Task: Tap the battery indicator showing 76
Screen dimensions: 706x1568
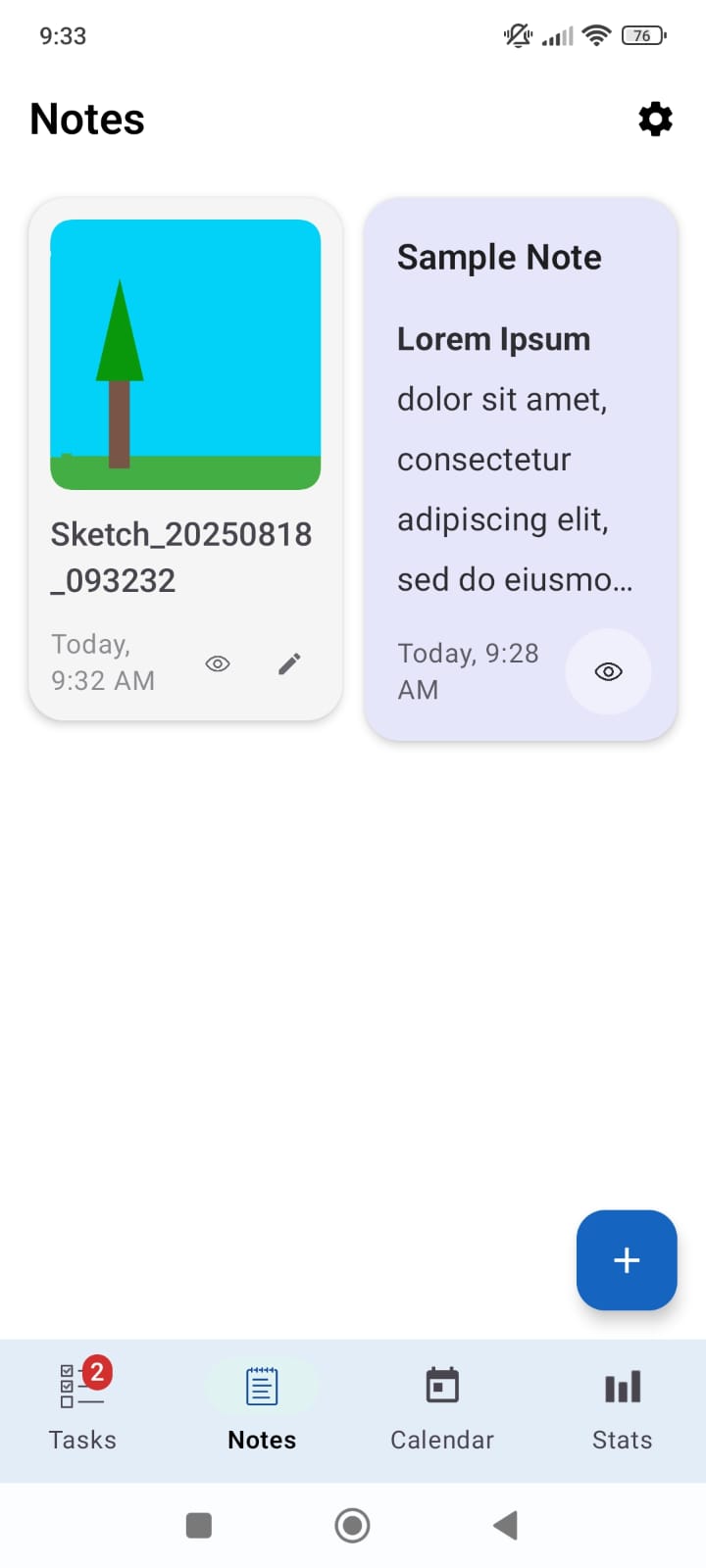Action: click(642, 35)
